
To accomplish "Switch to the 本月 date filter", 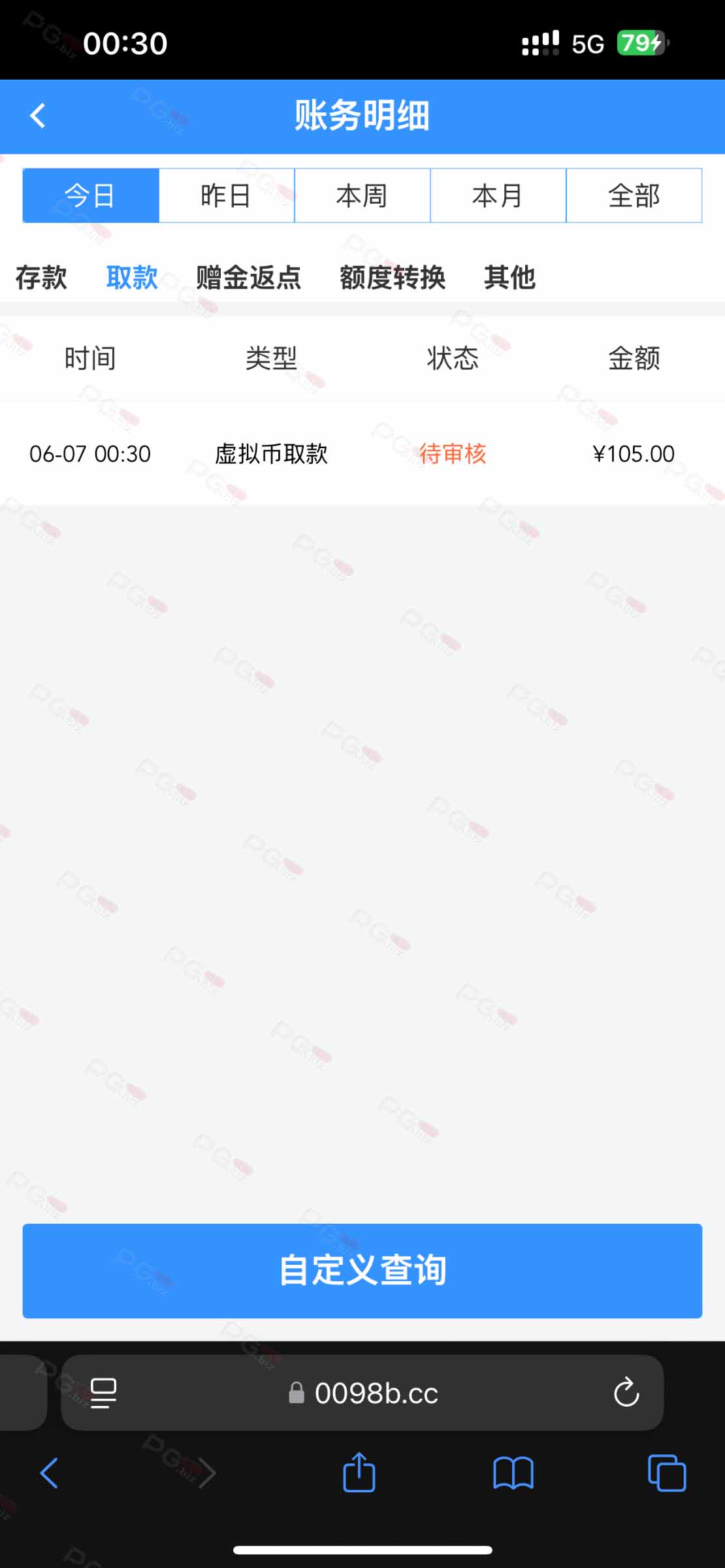I will (x=498, y=195).
